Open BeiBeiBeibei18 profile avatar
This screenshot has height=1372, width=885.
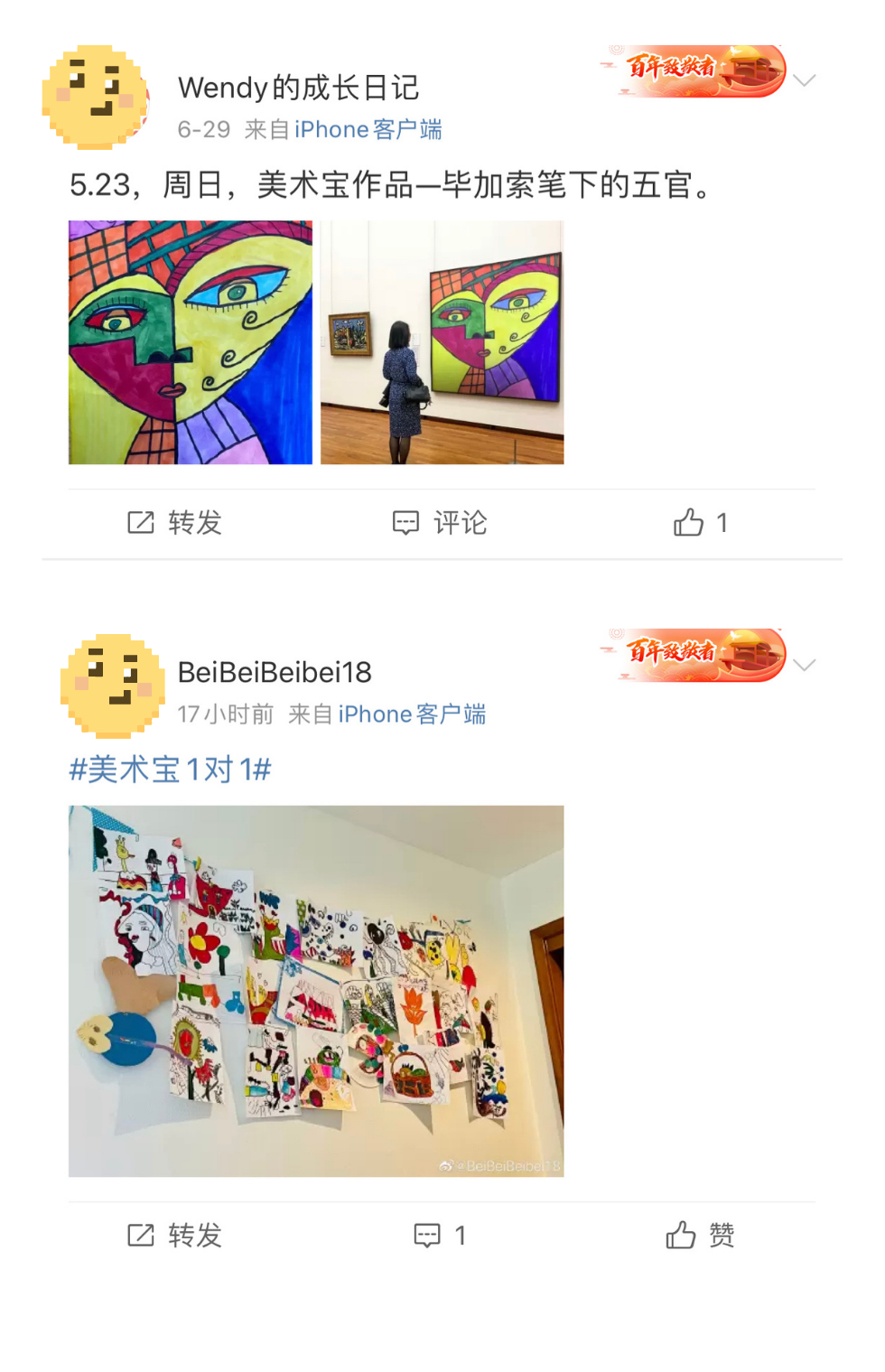point(113,686)
